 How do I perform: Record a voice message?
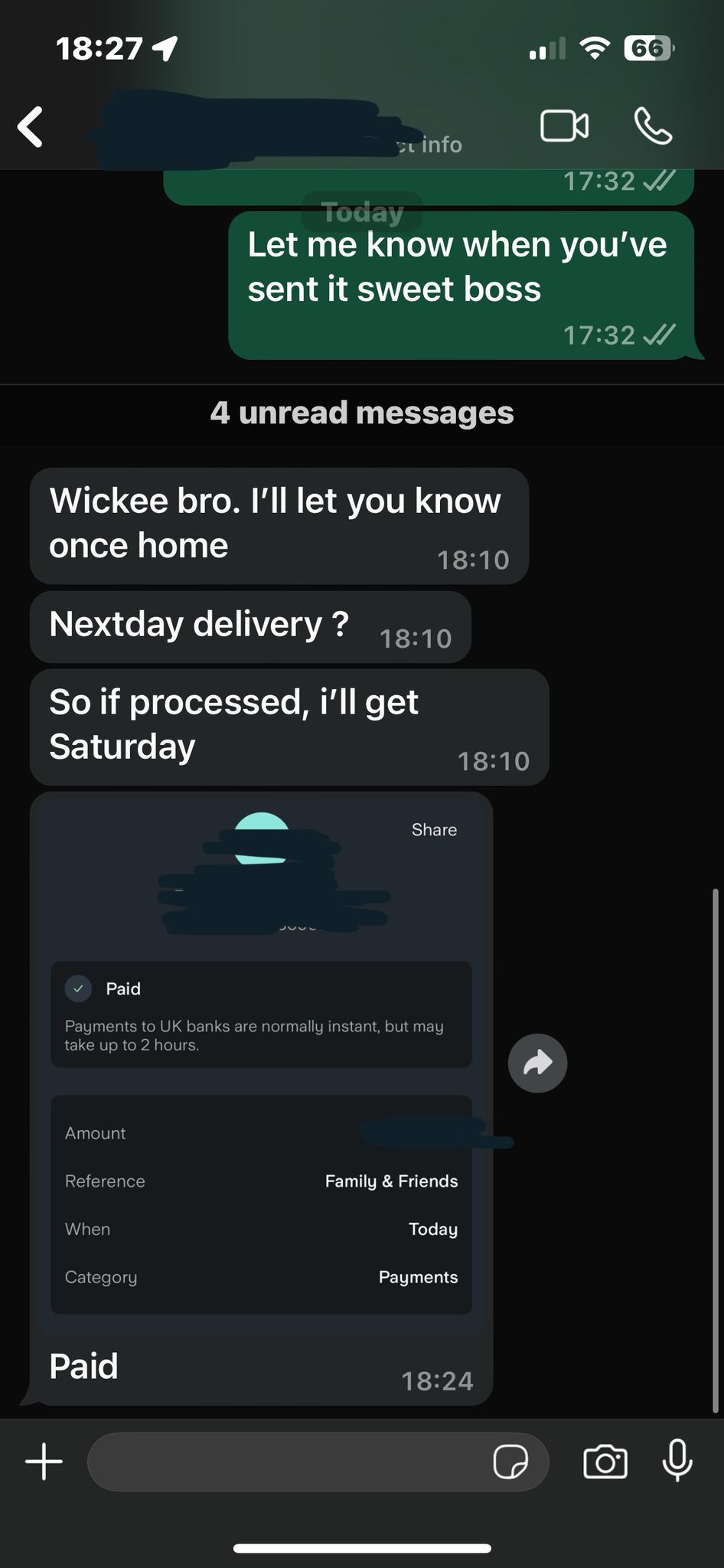point(677,1461)
